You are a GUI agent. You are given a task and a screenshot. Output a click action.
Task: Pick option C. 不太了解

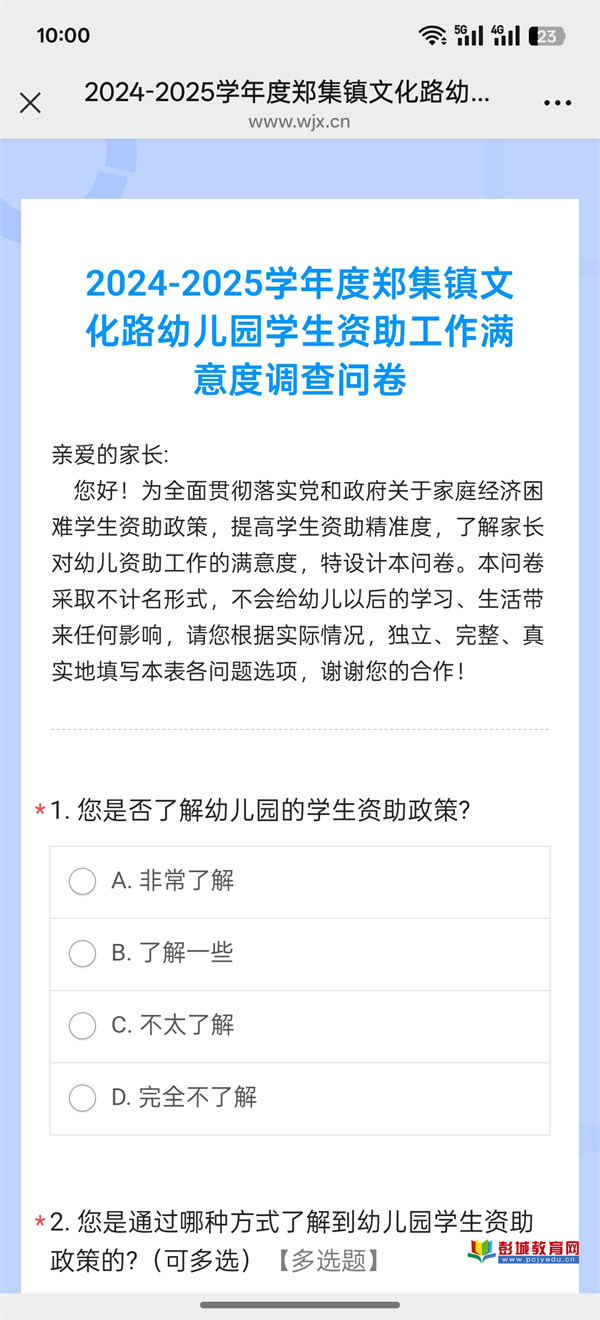tap(300, 1026)
